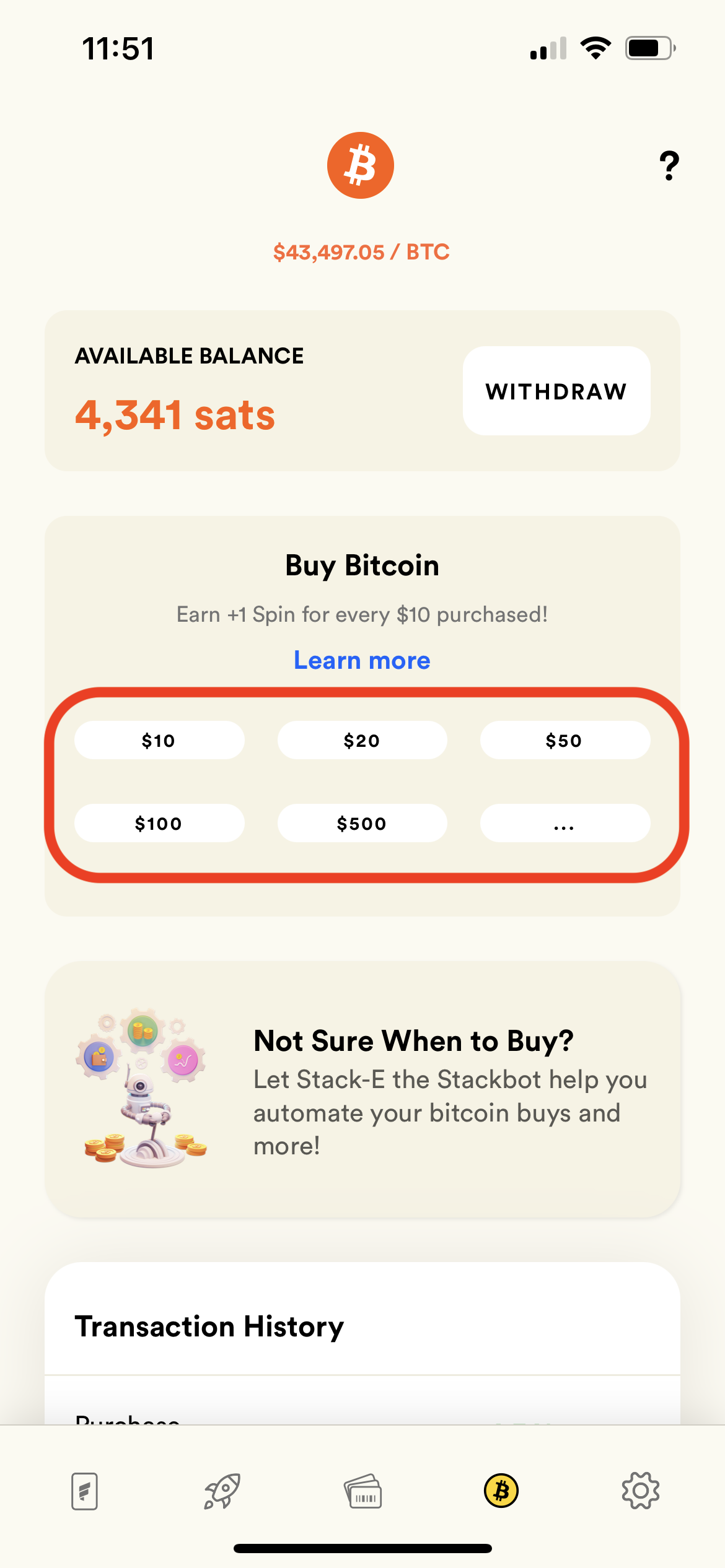725x1568 pixels.
Task: Switch to the rocket tab
Action: 222,1491
